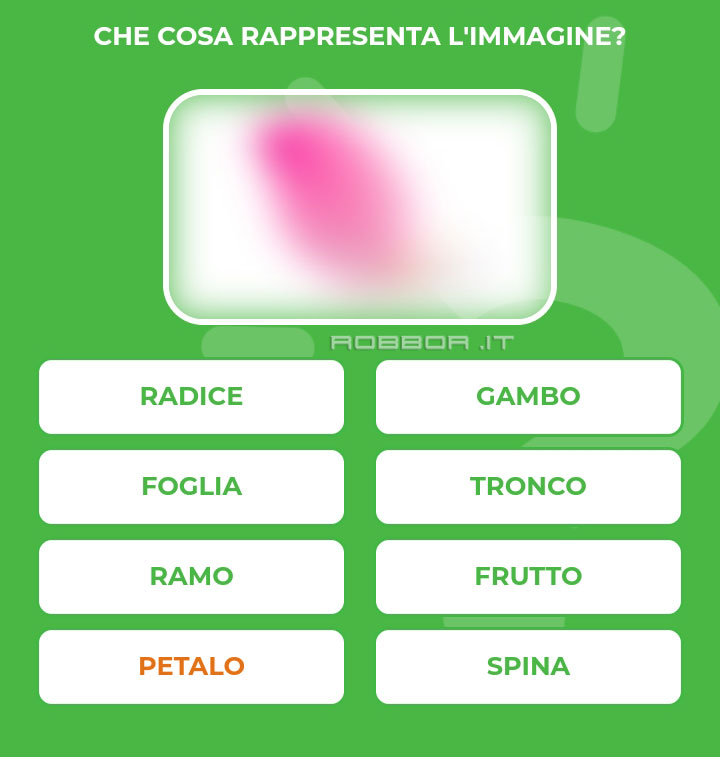Tap the RAMO answer button

(191, 577)
